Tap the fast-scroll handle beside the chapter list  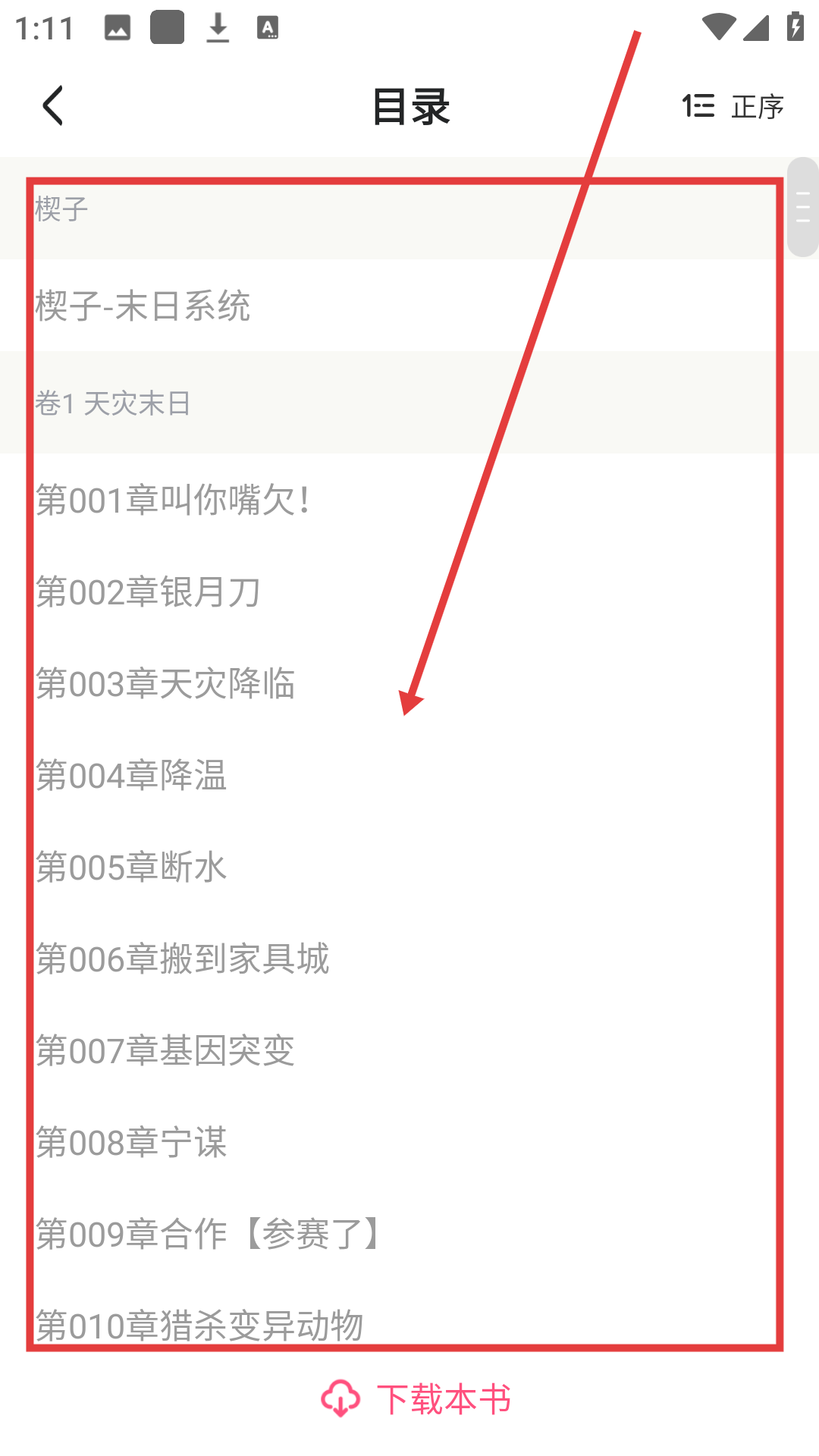click(x=803, y=207)
